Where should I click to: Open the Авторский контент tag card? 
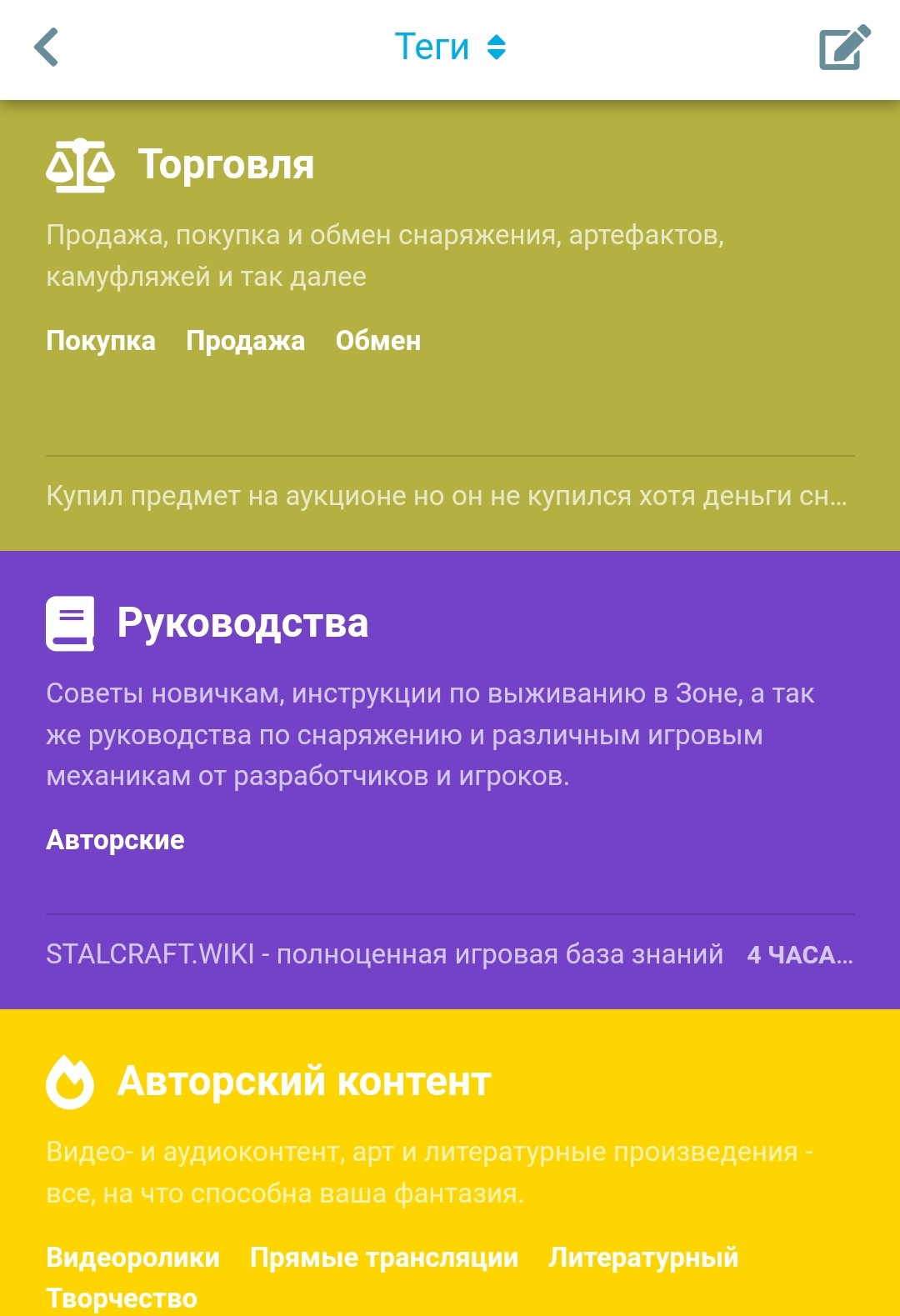[x=303, y=1081]
